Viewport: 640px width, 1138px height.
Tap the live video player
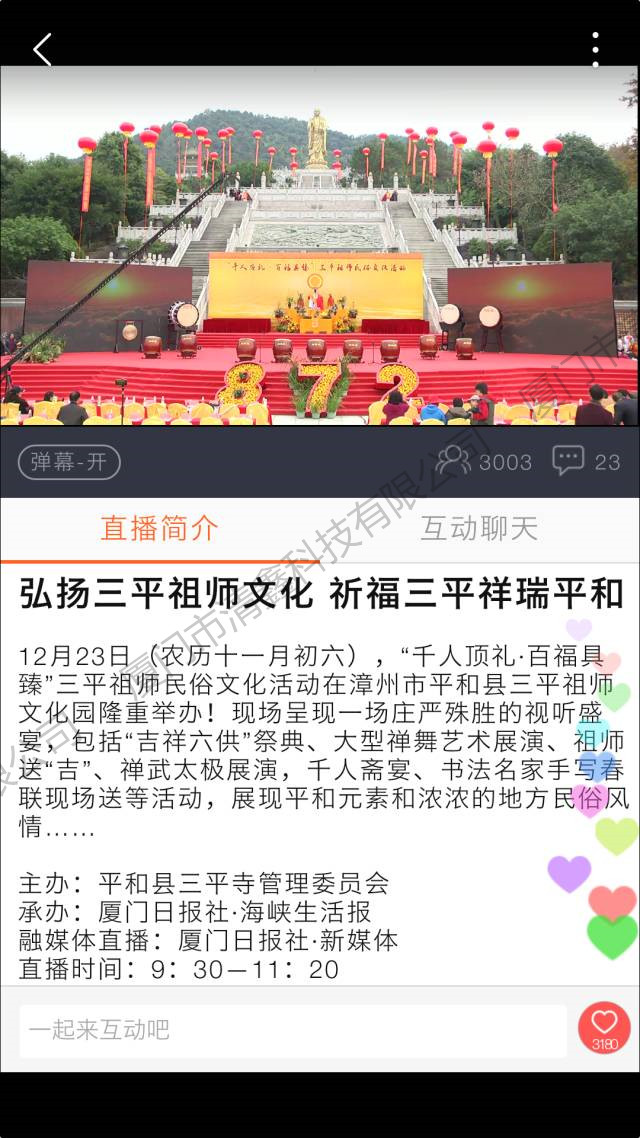coord(320,245)
